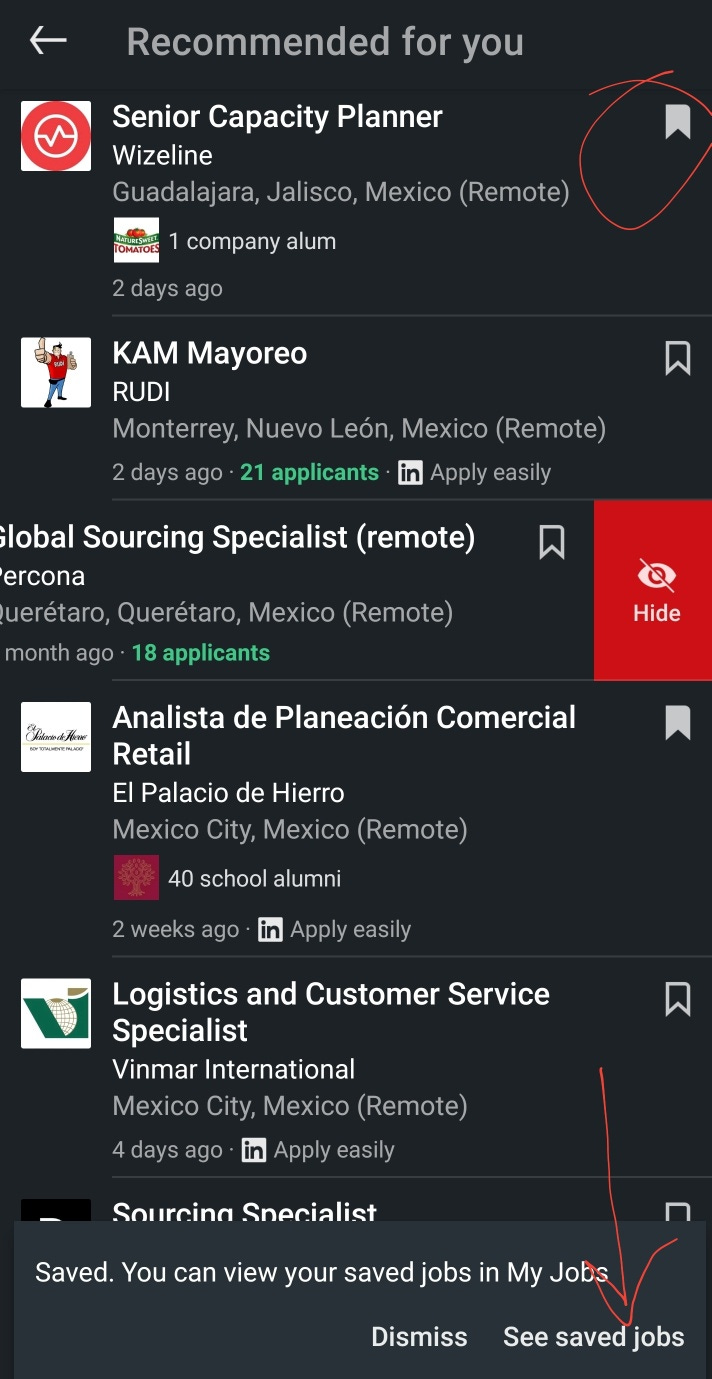Unsave the Senior Capacity Planner job bookmark

[678, 122]
